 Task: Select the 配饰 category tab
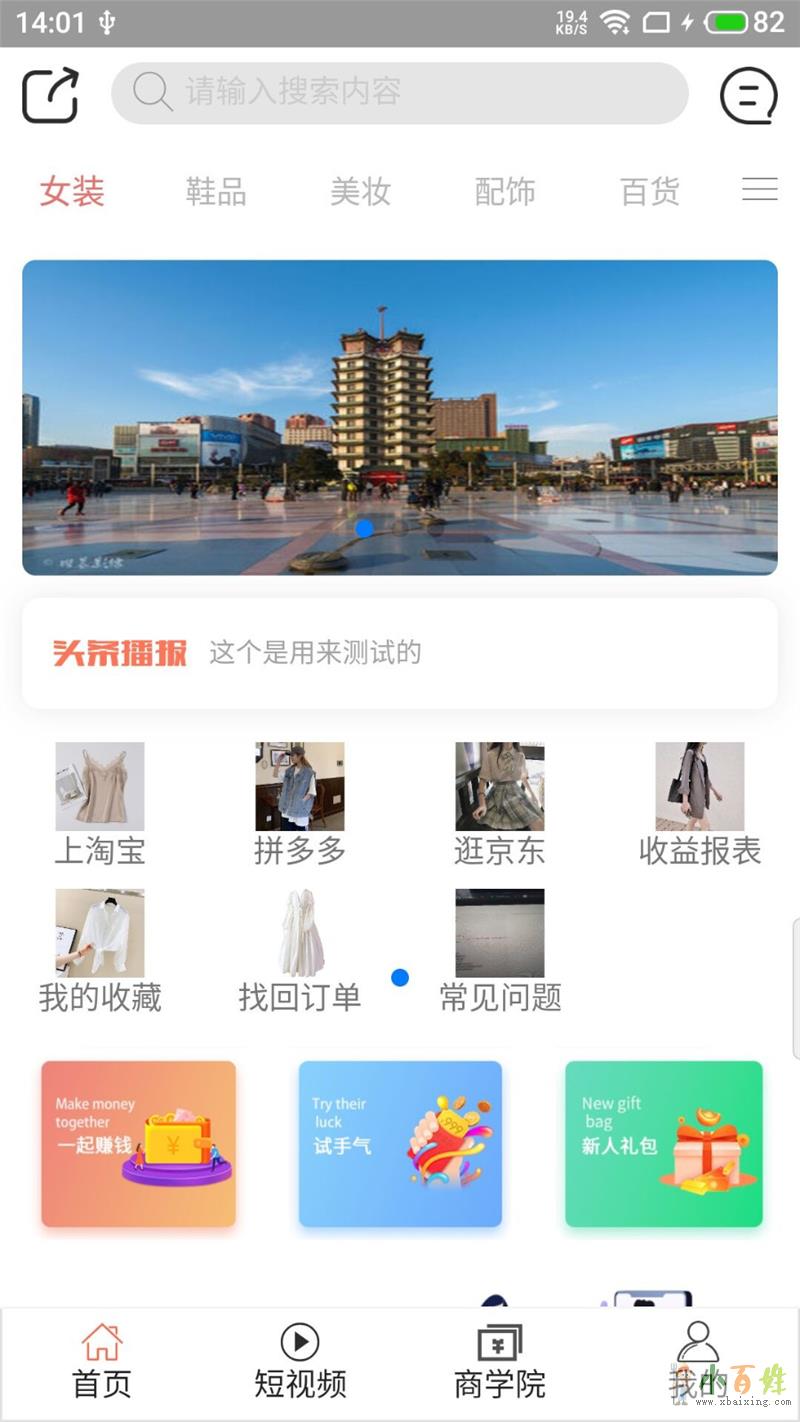click(x=505, y=191)
